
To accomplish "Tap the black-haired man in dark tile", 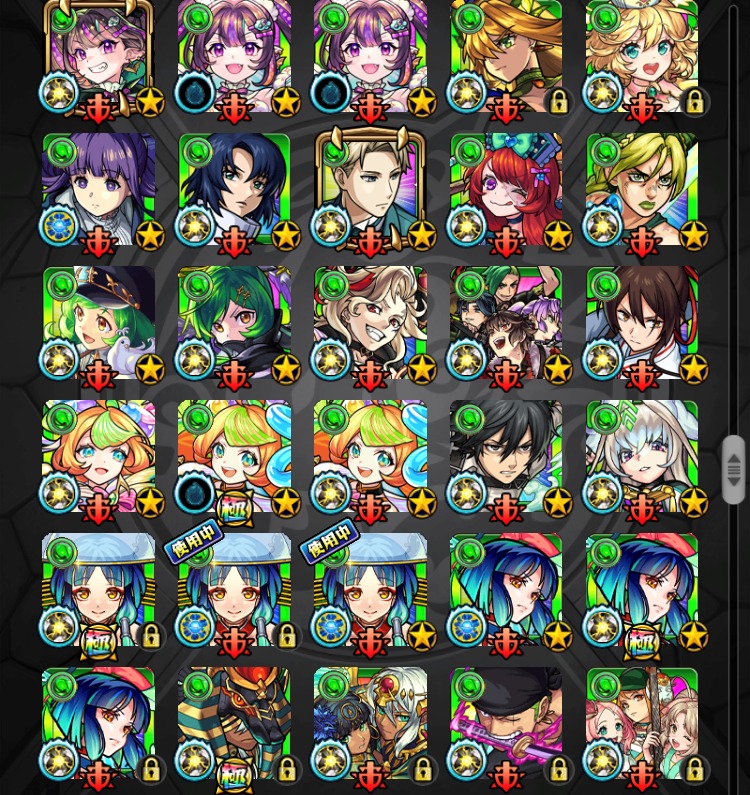I will click(x=506, y=457).
